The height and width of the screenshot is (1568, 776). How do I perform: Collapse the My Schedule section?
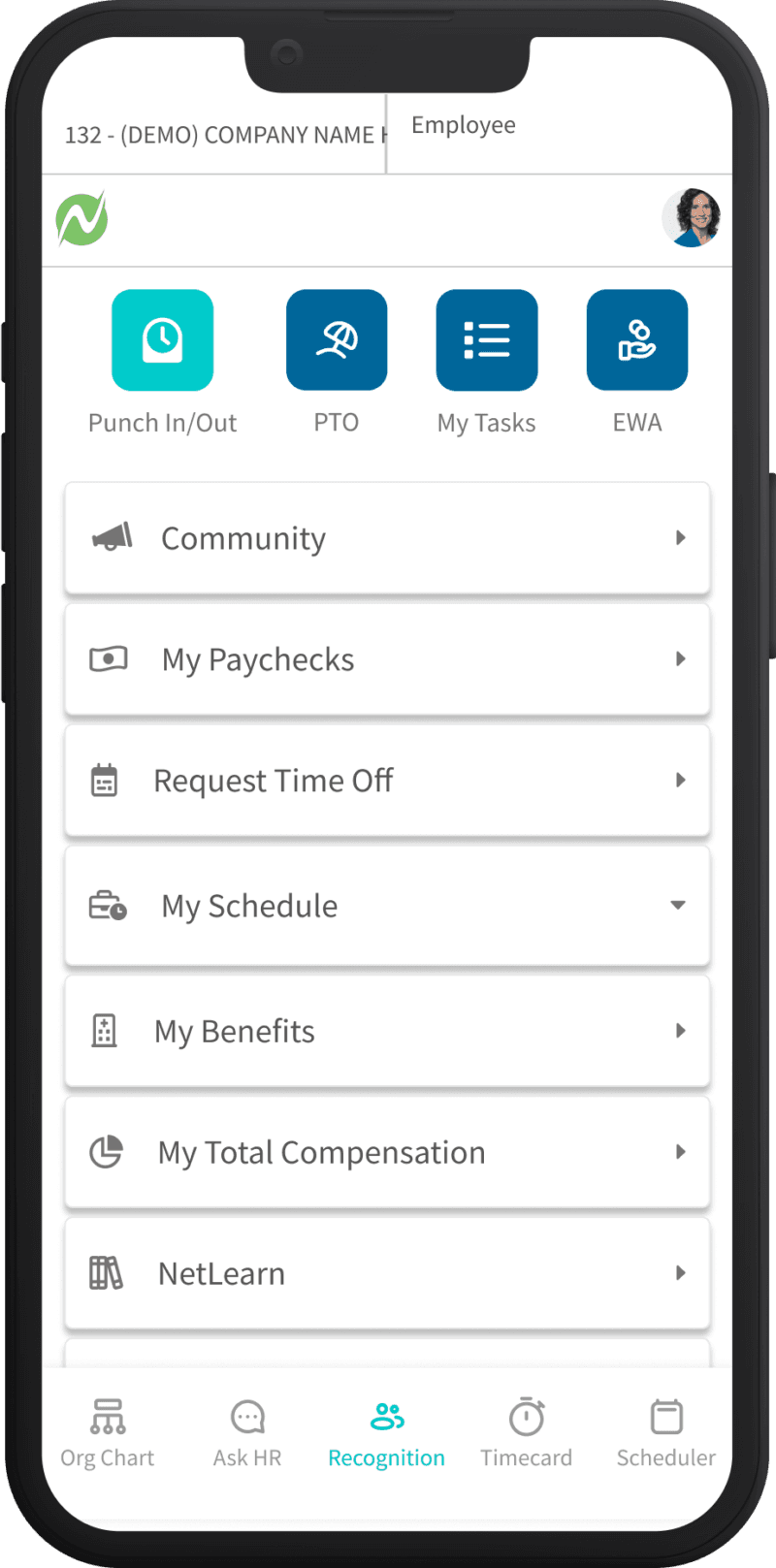387,905
